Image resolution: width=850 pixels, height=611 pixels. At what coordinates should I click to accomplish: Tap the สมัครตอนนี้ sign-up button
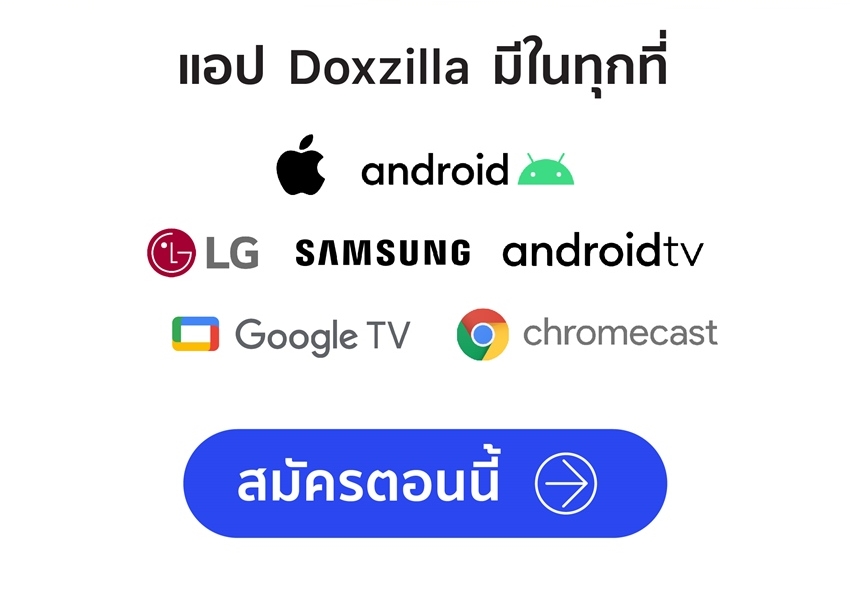click(x=424, y=484)
